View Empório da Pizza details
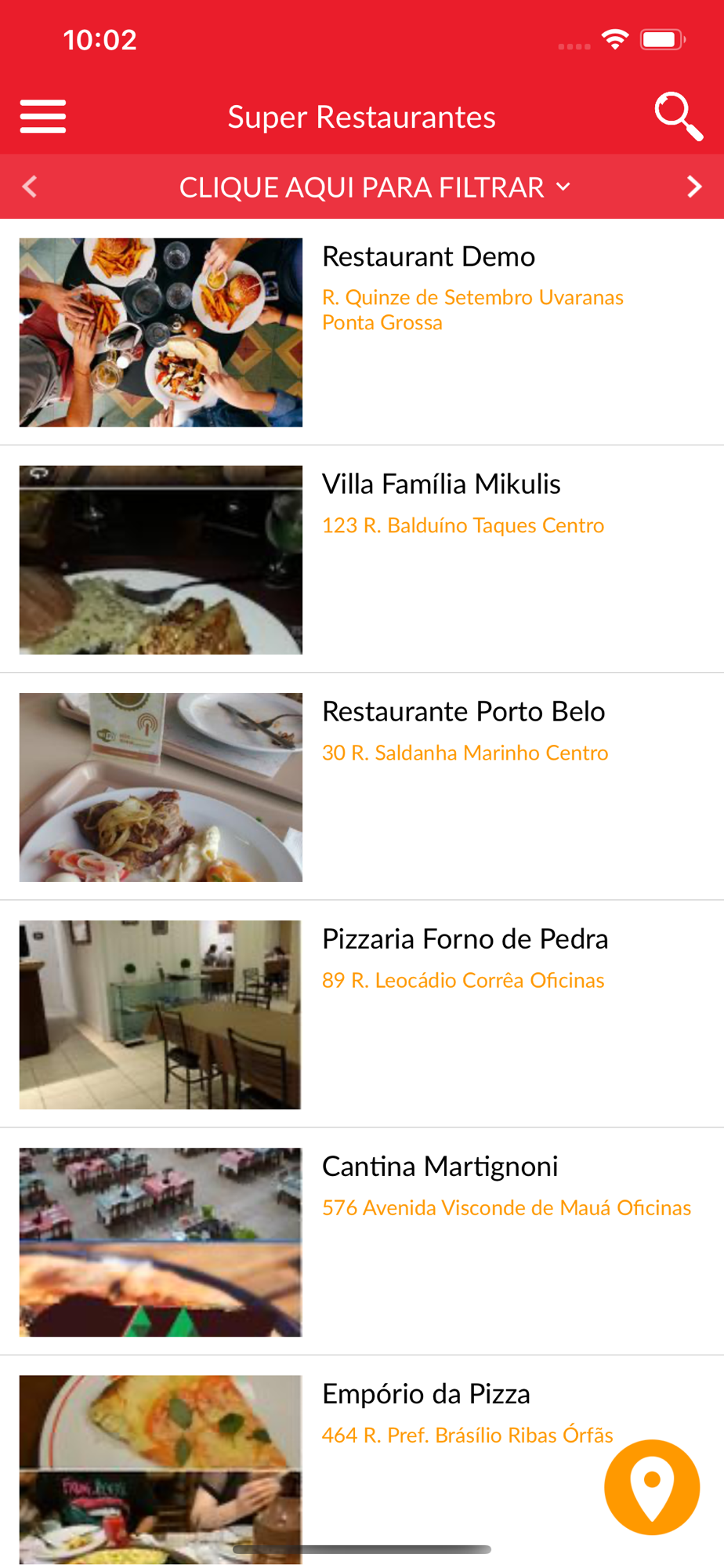Image resolution: width=724 pixels, height=1568 pixels. coord(425,1394)
